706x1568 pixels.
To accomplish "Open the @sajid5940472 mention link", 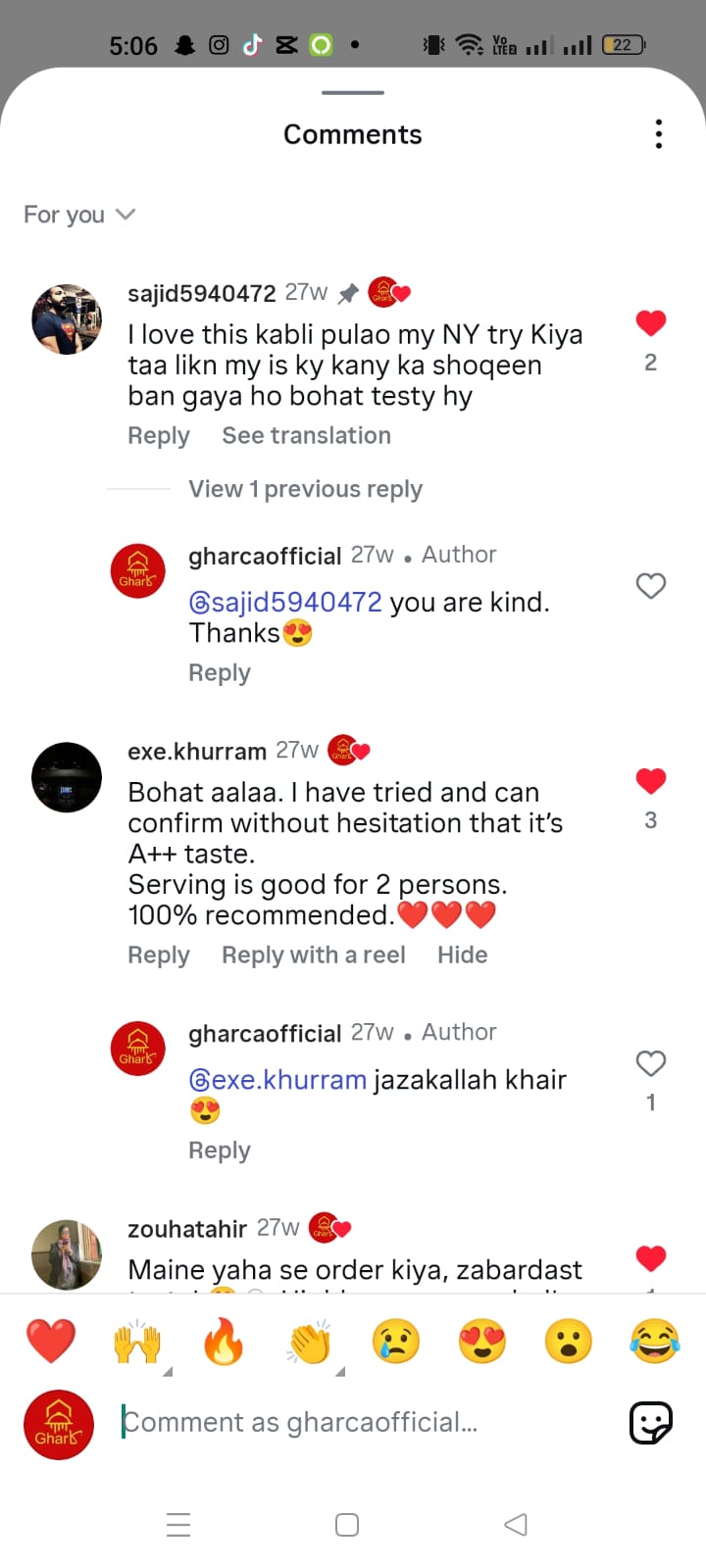I will coord(285,602).
